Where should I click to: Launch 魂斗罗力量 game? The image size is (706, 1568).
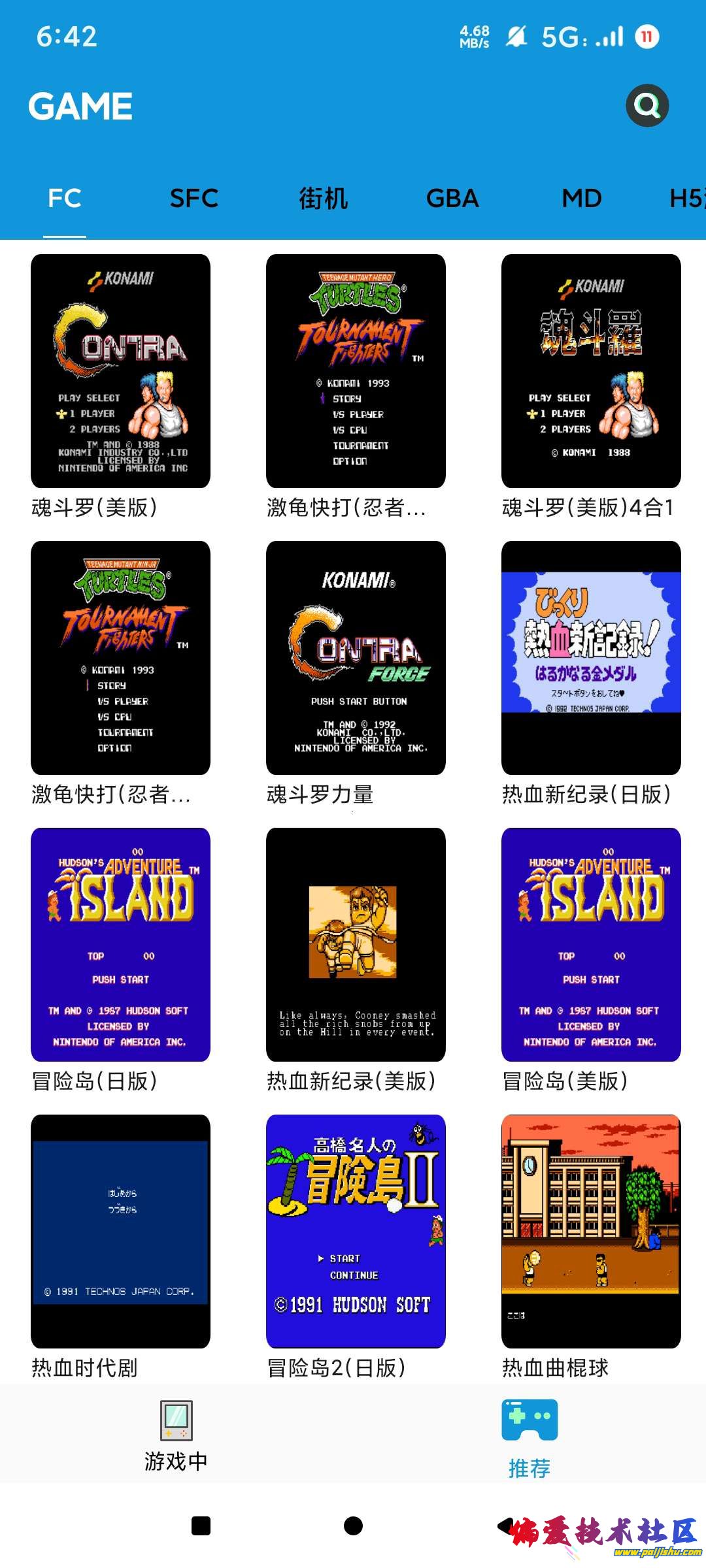coord(356,658)
